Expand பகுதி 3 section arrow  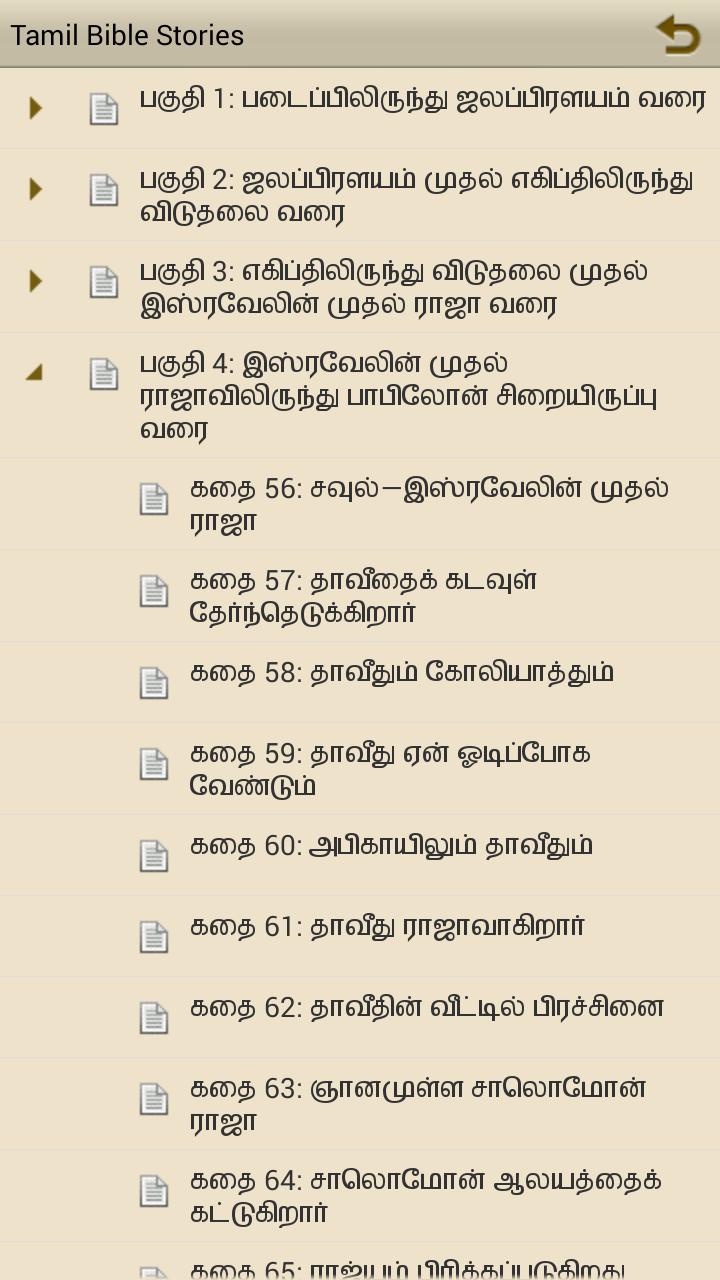(x=36, y=280)
